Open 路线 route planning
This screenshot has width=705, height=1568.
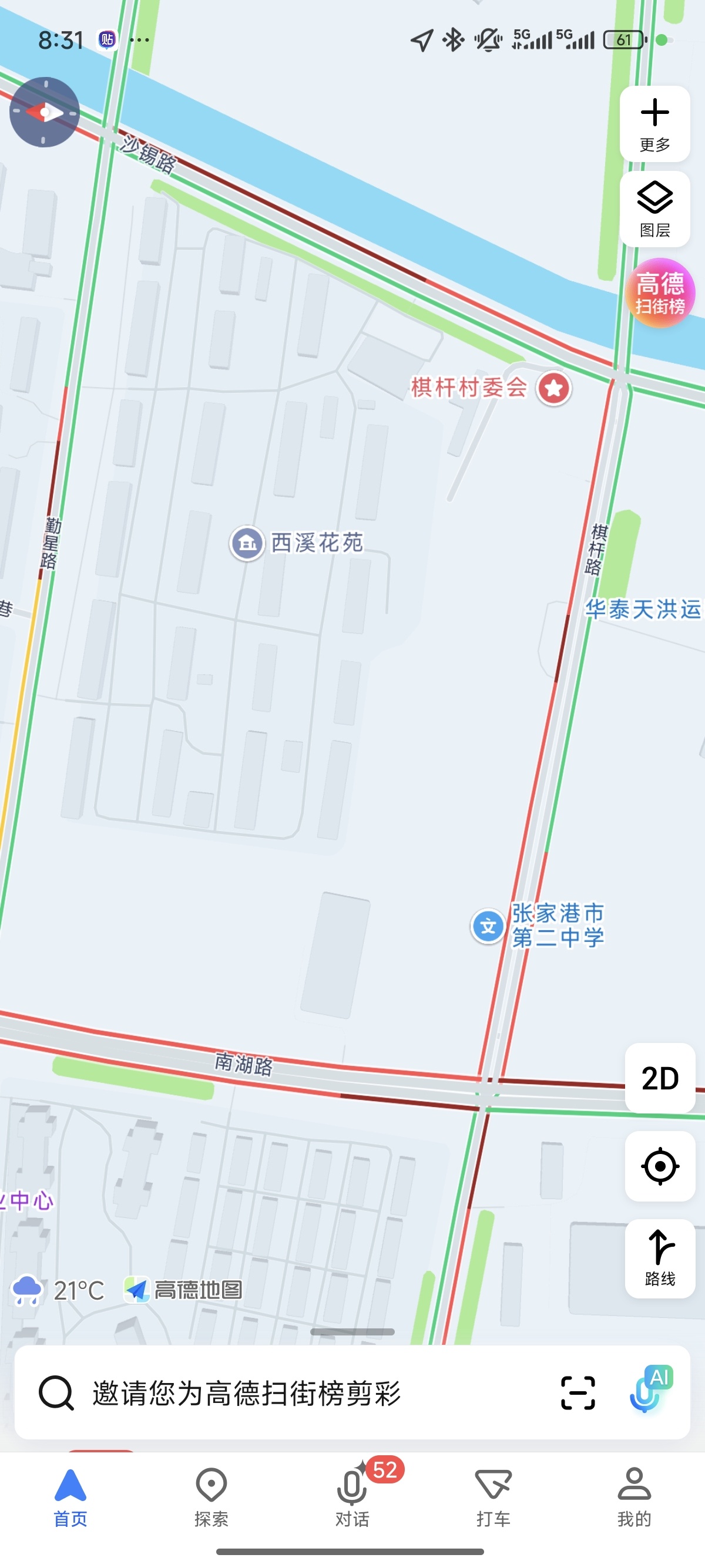(x=659, y=1258)
